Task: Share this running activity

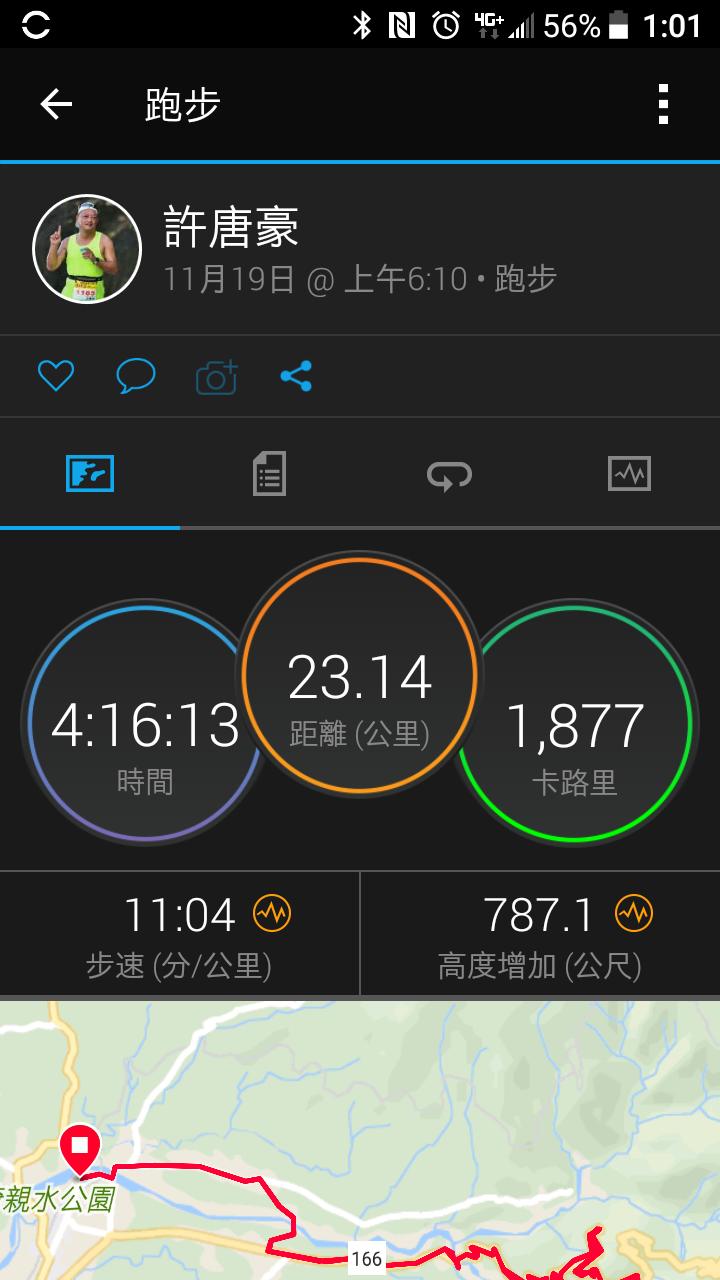Action: [296, 377]
